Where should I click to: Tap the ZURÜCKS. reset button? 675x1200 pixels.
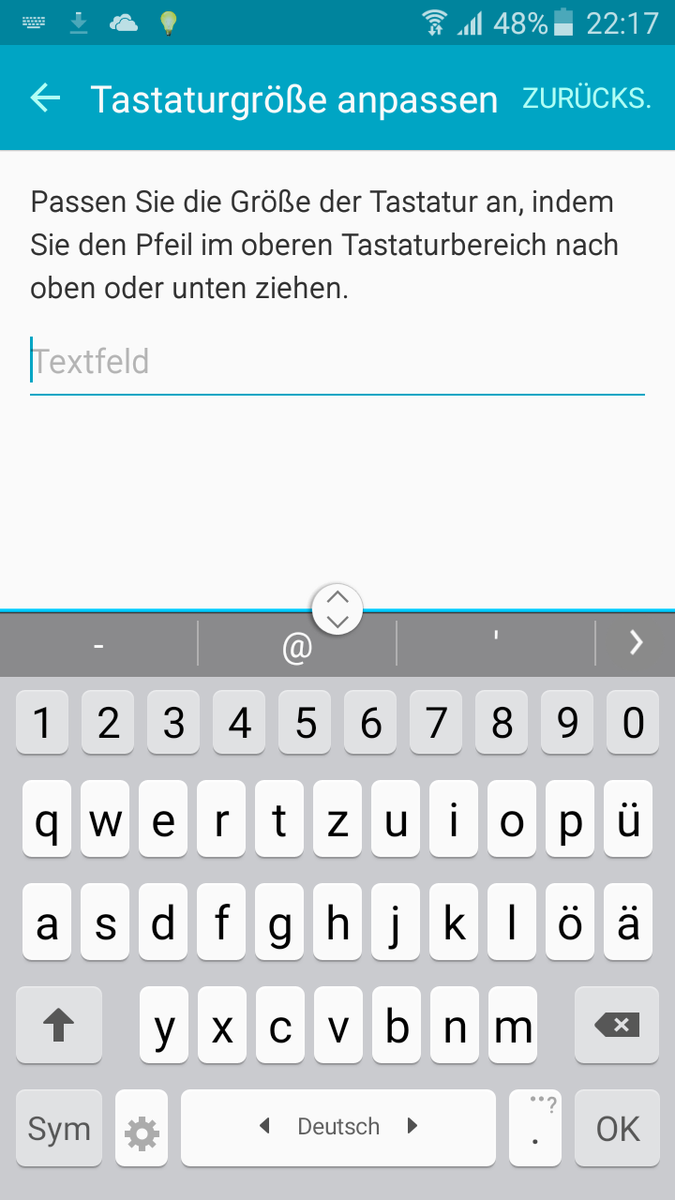(x=586, y=98)
